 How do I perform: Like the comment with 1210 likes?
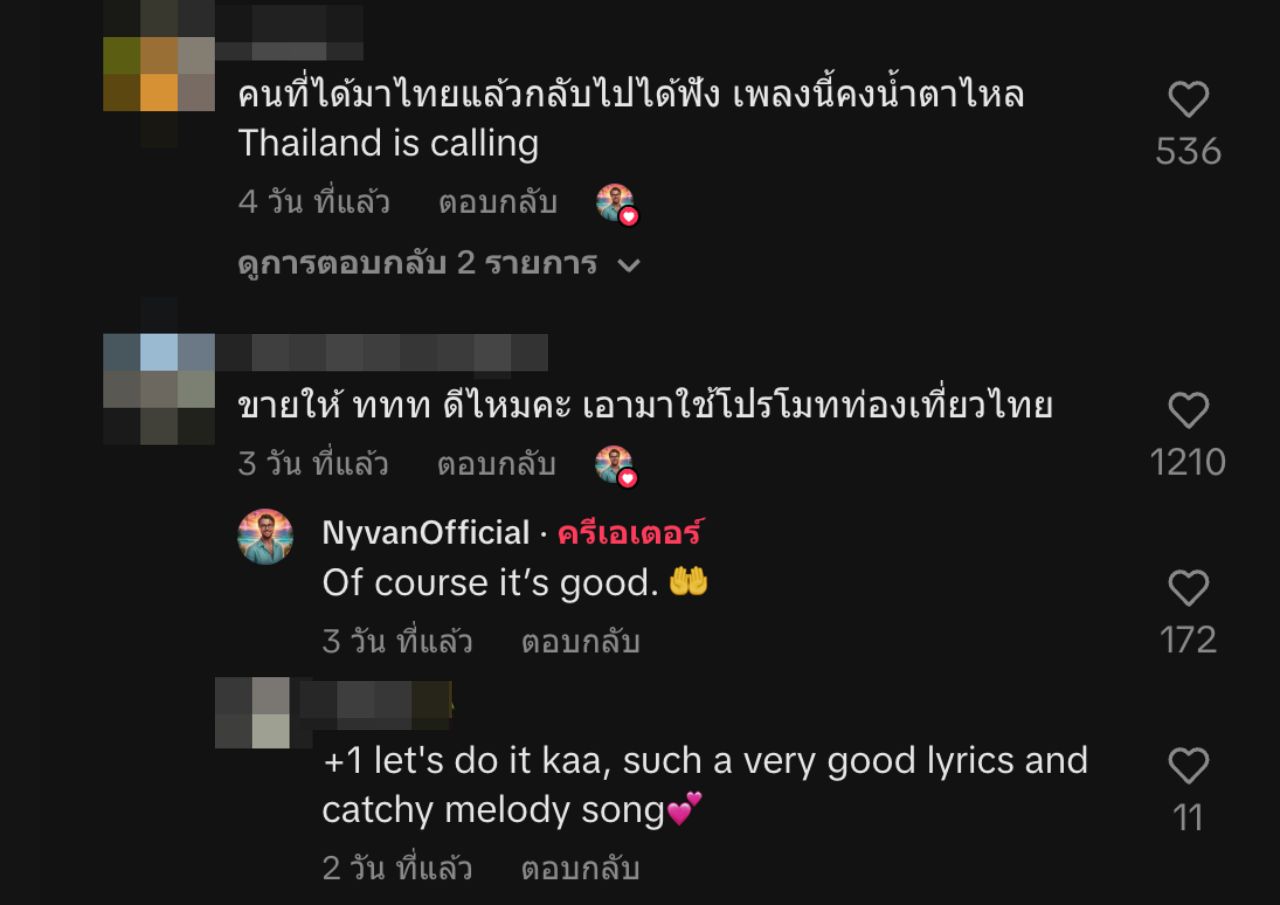tap(1188, 411)
